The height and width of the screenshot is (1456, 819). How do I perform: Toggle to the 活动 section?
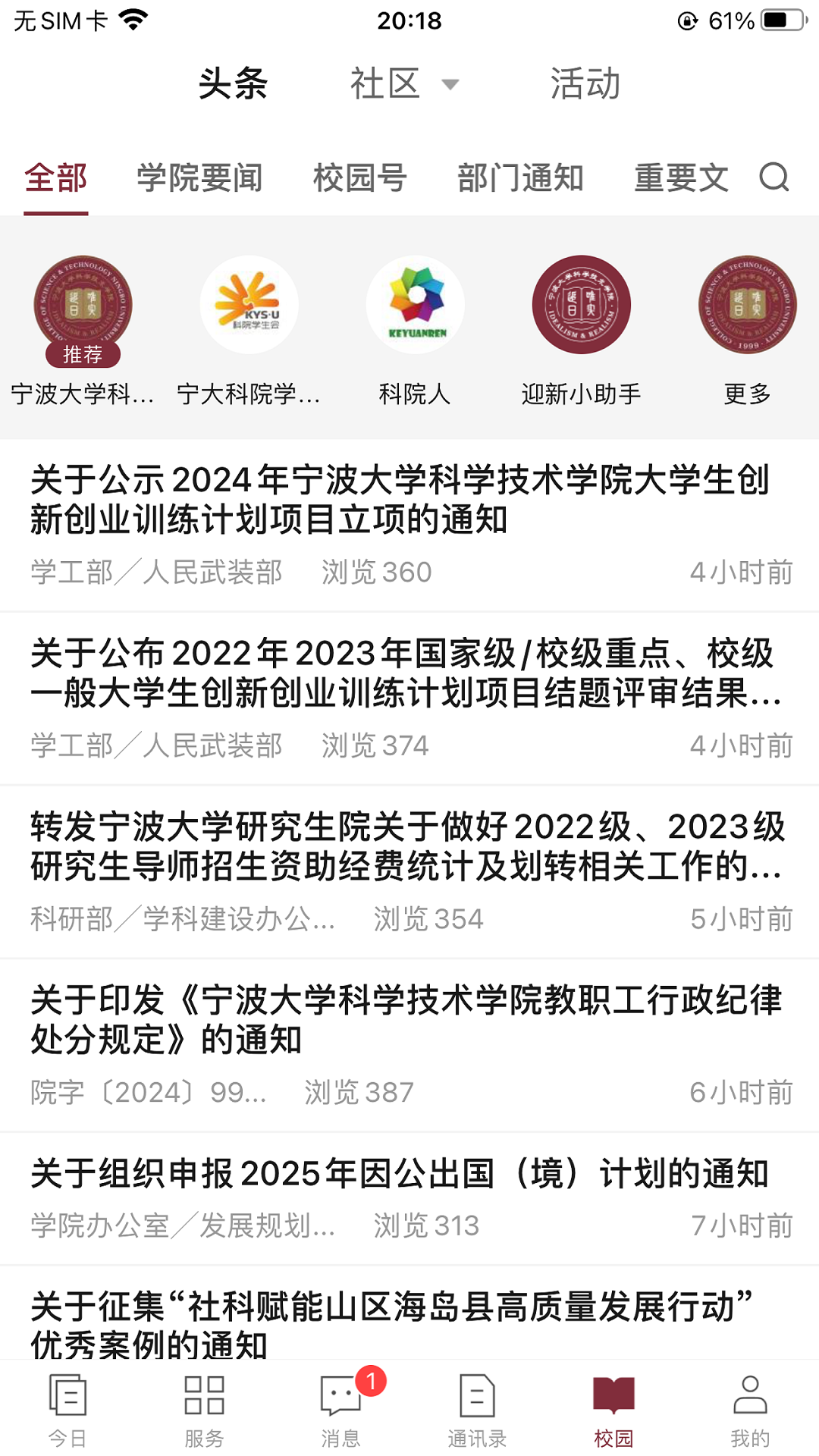tap(585, 84)
